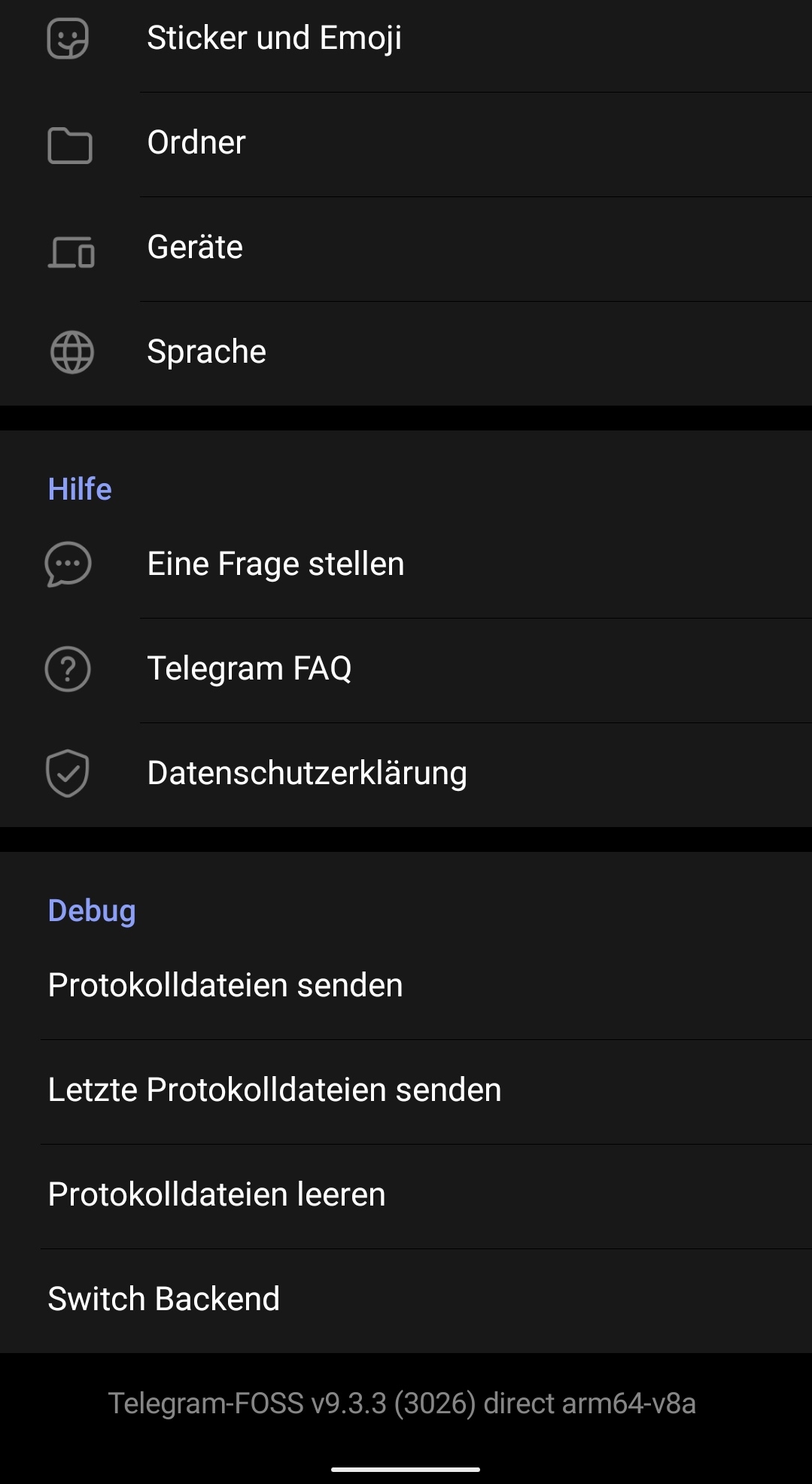Tap the speech bubble icon beside Eine Frage stellen

(x=68, y=563)
